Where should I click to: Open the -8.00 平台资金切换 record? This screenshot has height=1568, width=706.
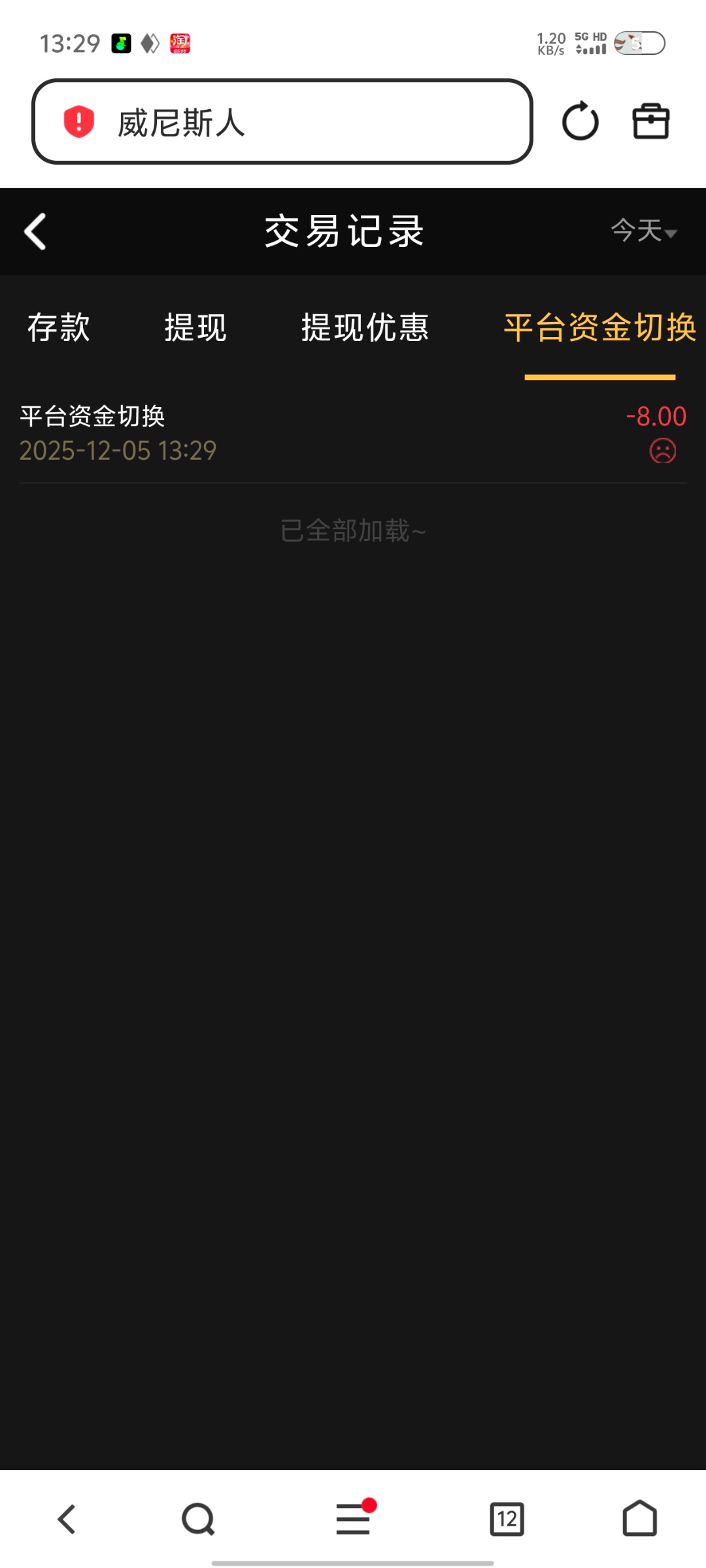pos(353,433)
